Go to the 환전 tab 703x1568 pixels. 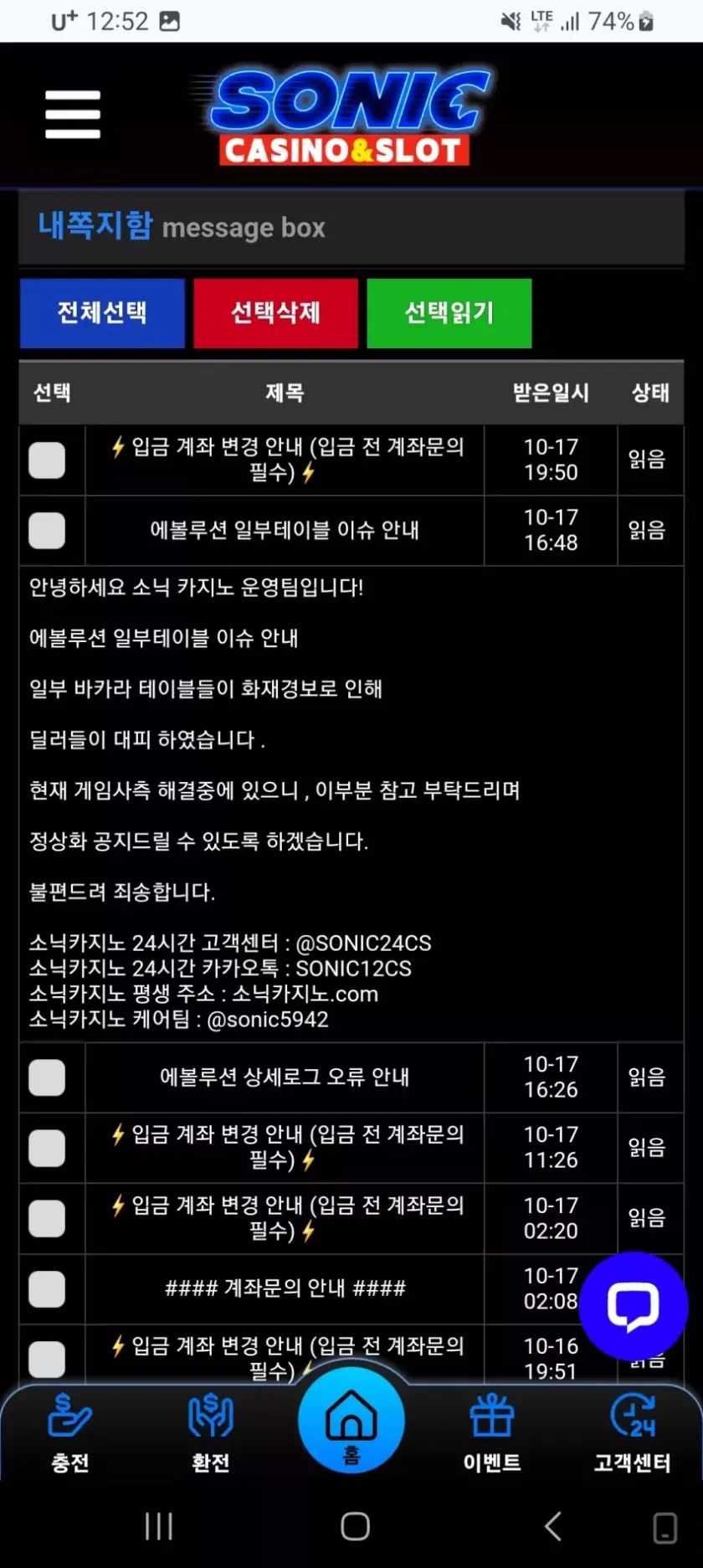click(211, 1433)
